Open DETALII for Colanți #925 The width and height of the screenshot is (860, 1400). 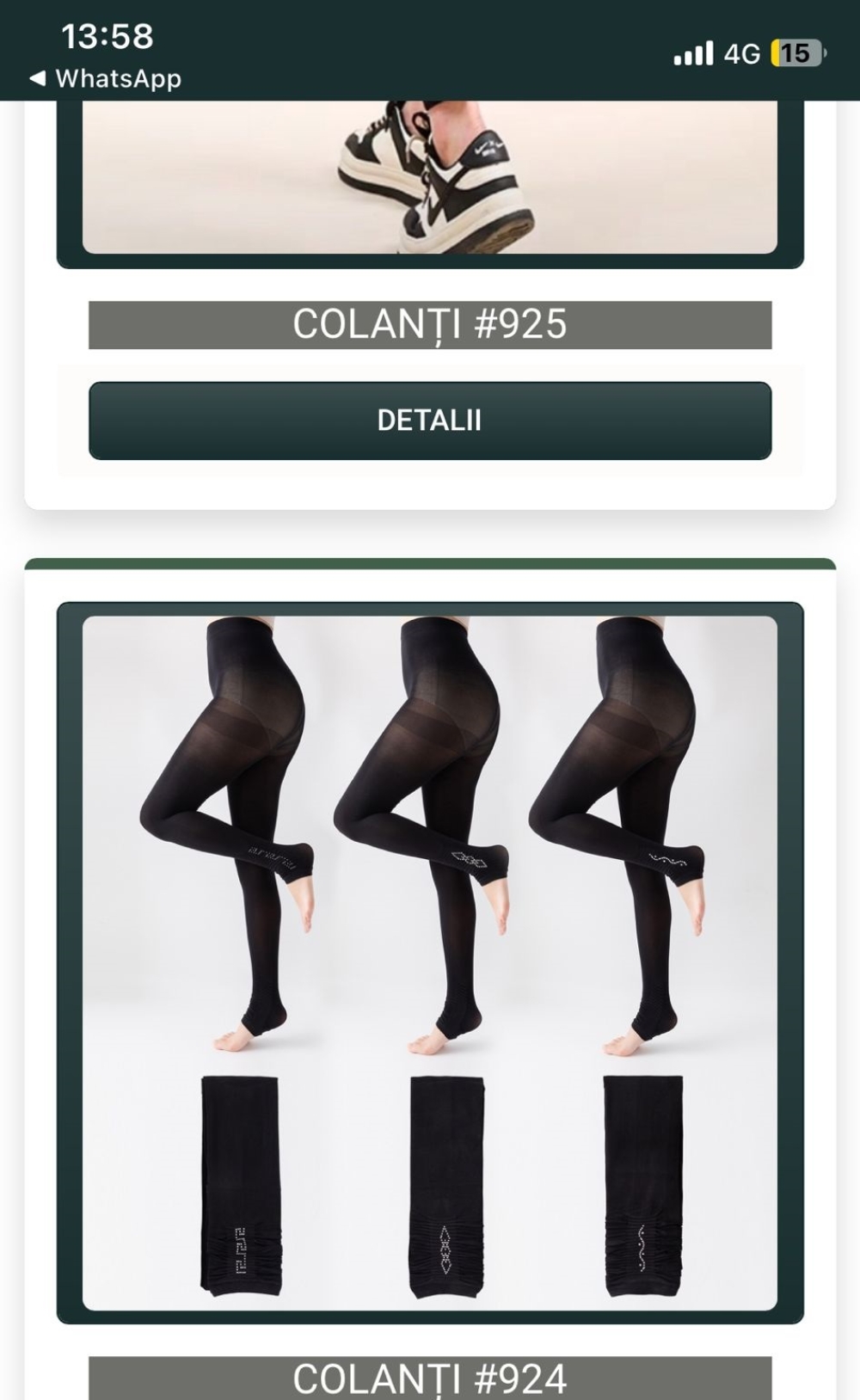click(x=430, y=421)
